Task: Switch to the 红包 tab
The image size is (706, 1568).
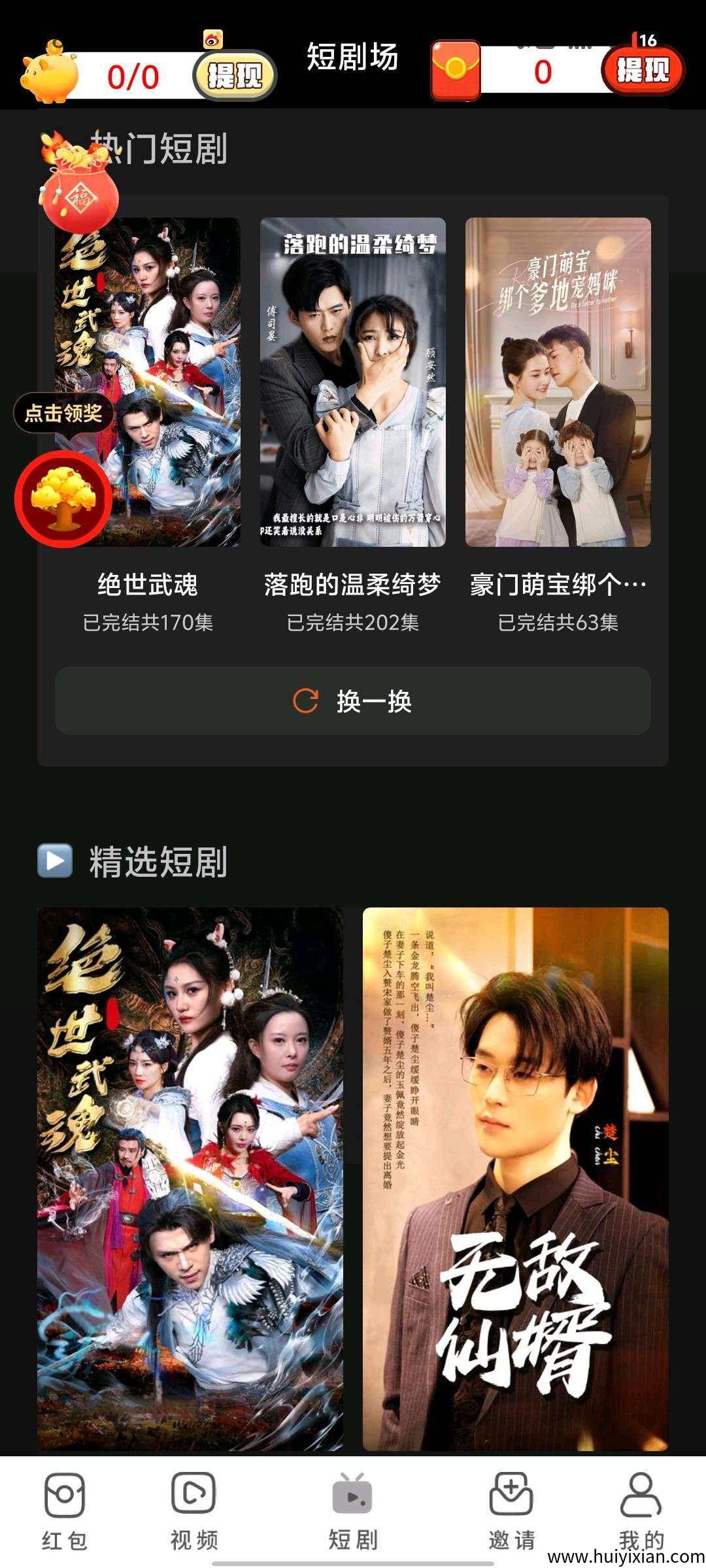Action: [x=64, y=1510]
